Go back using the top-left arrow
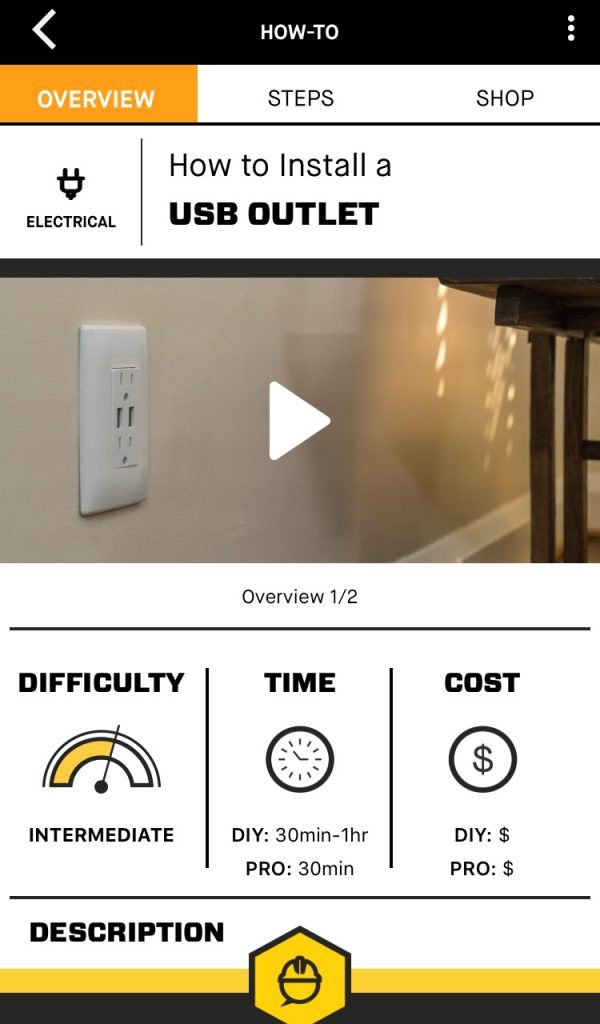Image resolution: width=600 pixels, height=1024 pixels. coord(44,30)
